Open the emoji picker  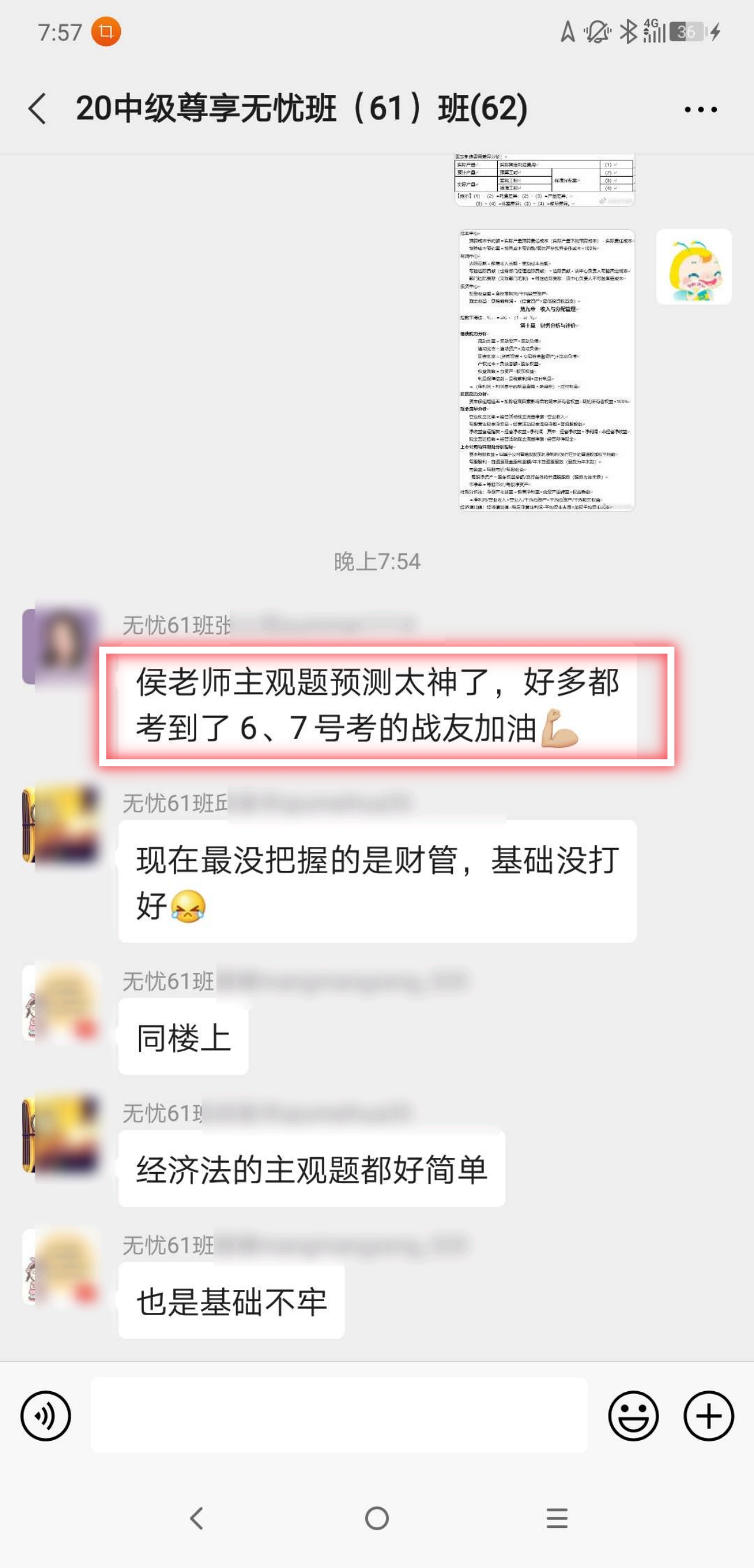pyautogui.click(x=633, y=1415)
